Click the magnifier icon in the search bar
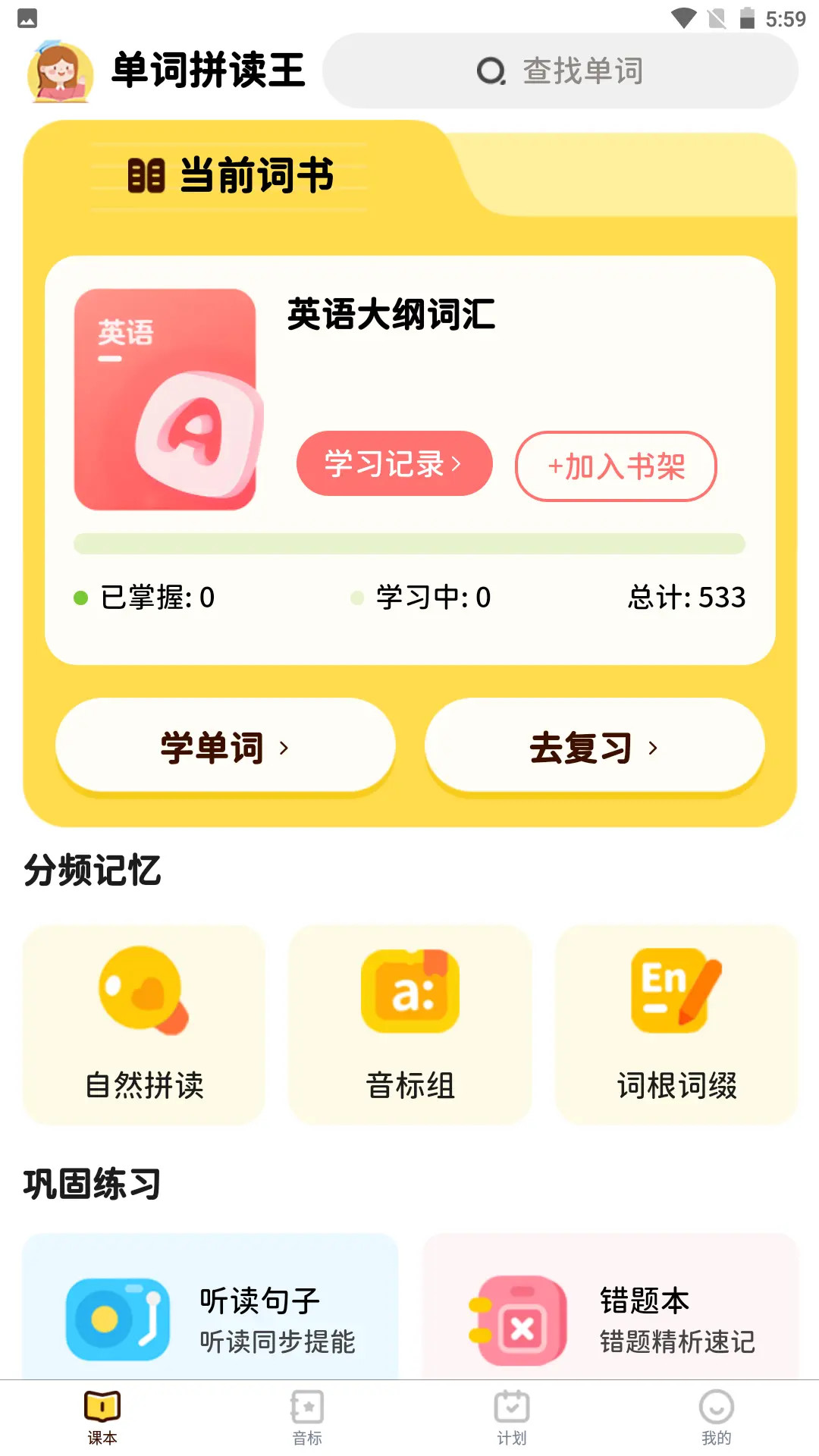 490,71
